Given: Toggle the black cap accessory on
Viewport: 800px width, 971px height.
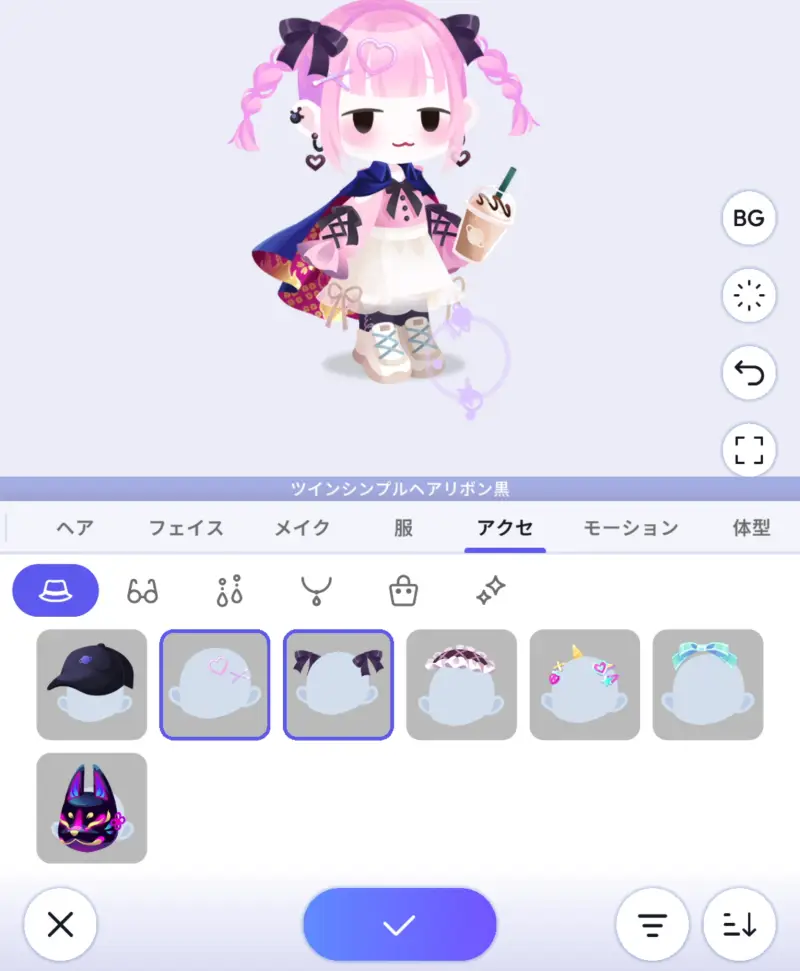Looking at the screenshot, I should [x=91, y=684].
